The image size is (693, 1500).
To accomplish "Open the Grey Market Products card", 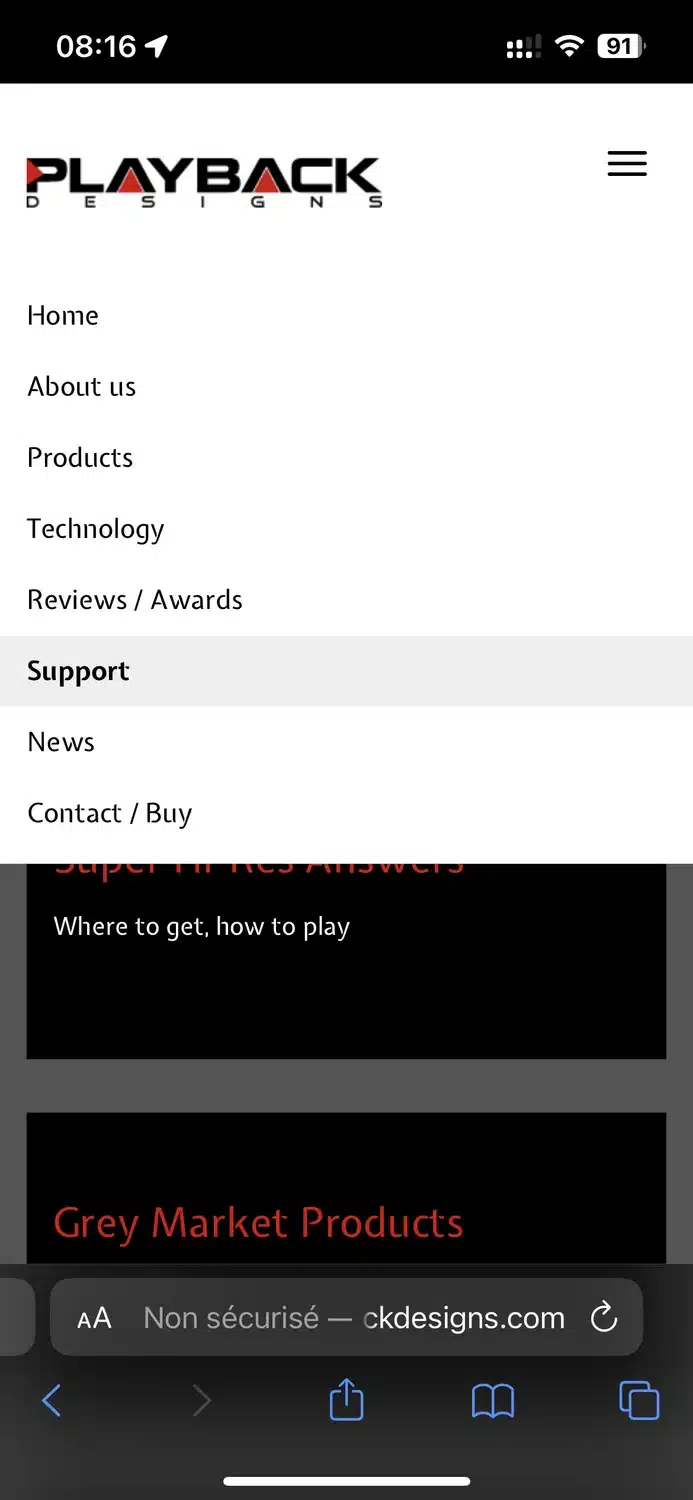I will point(258,1223).
